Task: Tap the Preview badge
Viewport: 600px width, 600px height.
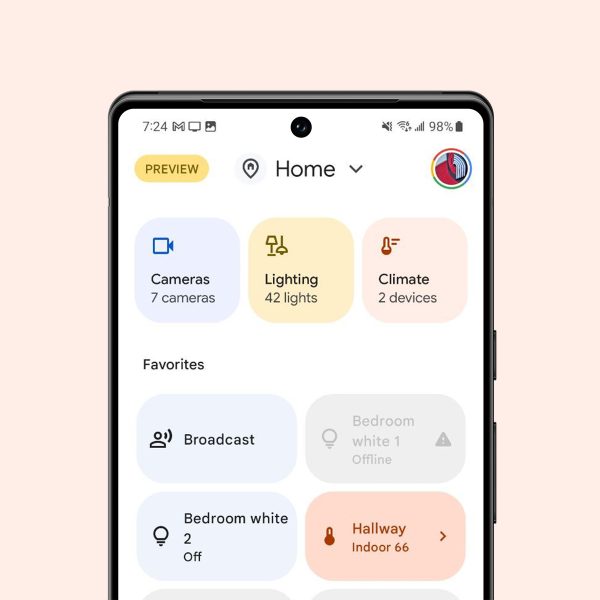Action: (x=172, y=169)
